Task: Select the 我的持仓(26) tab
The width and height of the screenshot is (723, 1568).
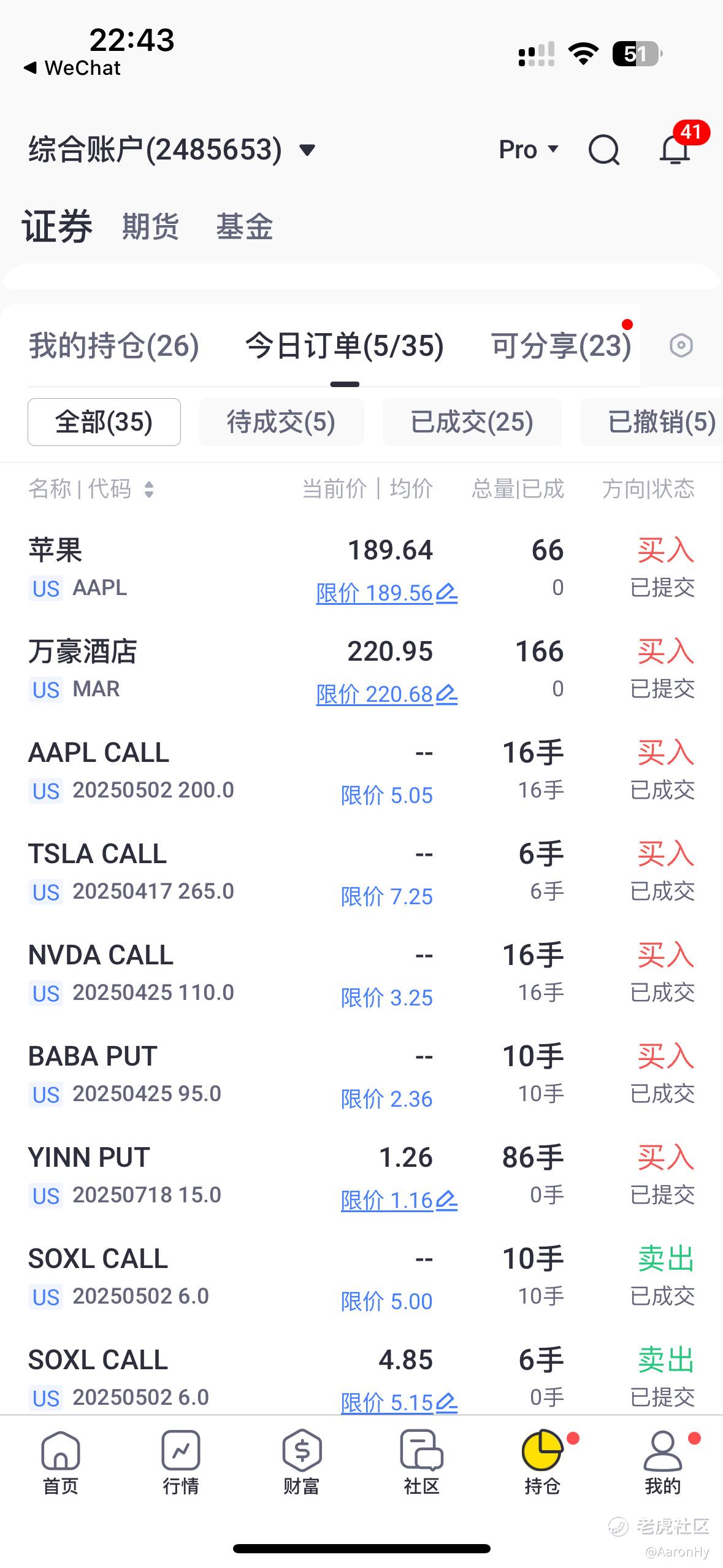Action: coord(114,346)
